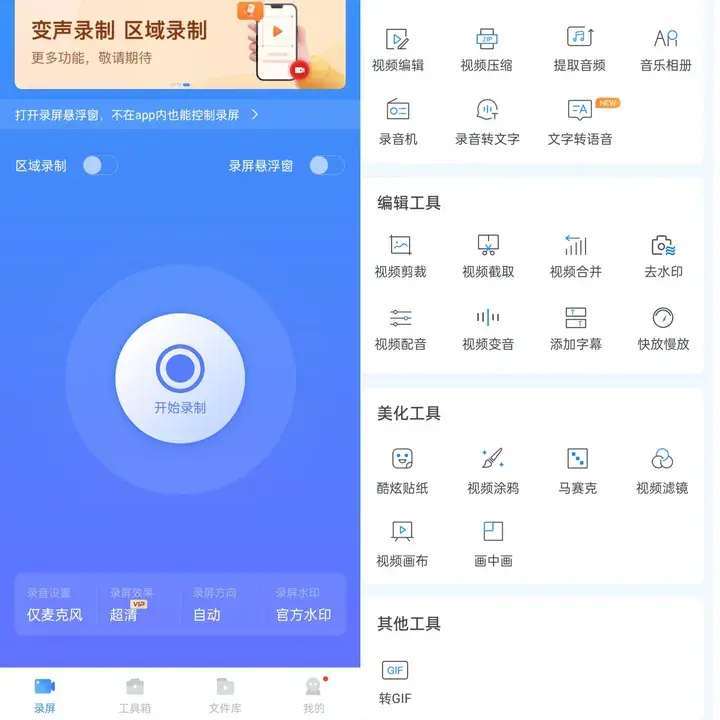Tap the 开始录制 record button
Image resolution: width=720 pixels, height=720 pixels.
(180, 377)
